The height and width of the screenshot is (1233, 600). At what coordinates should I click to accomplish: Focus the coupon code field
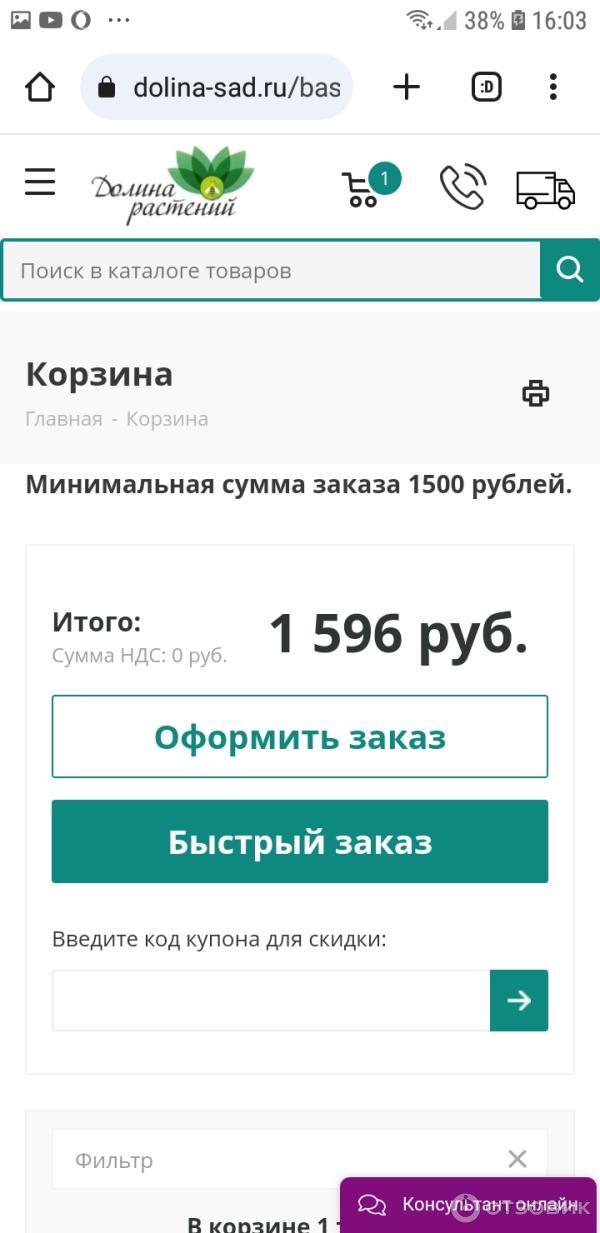click(270, 1000)
